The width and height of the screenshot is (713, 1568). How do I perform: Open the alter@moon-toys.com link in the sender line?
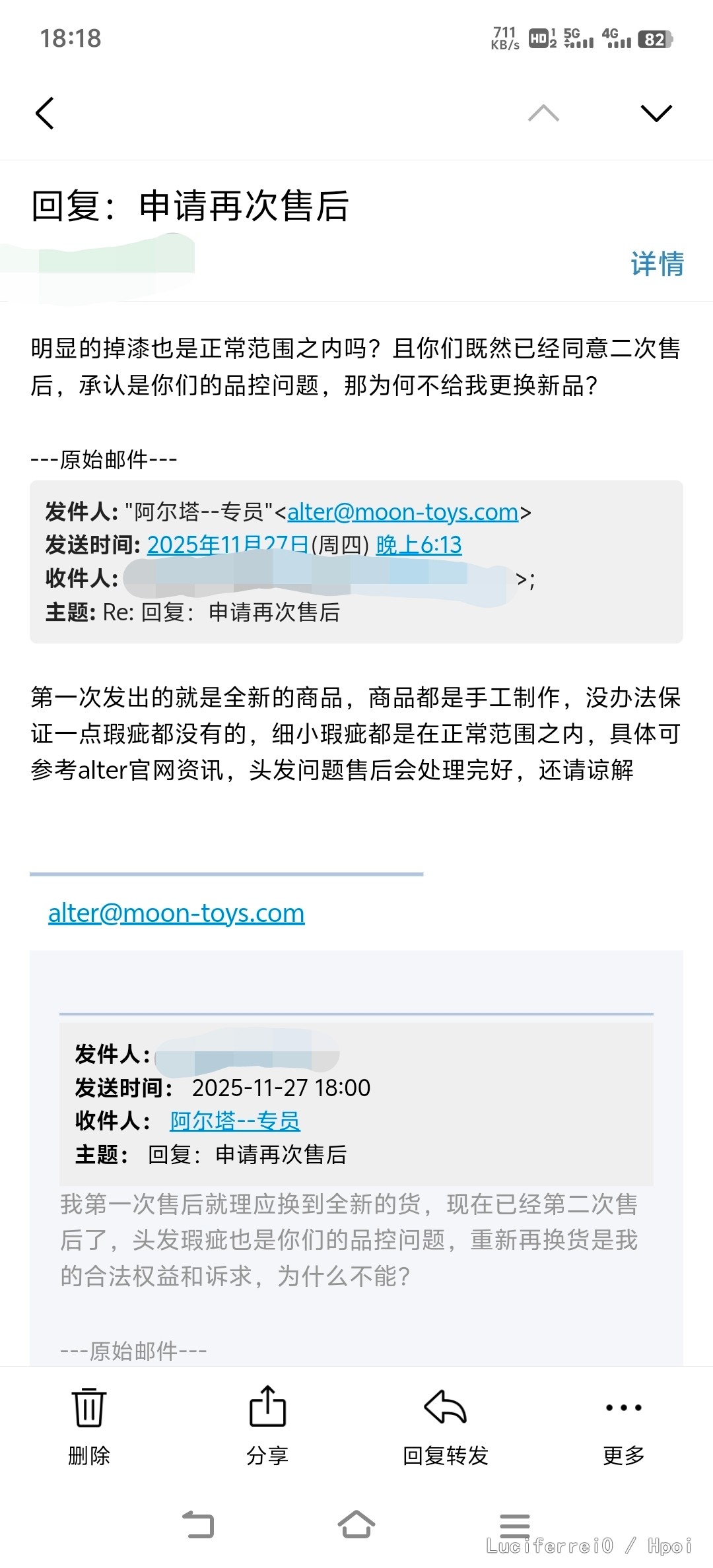[403, 512]
